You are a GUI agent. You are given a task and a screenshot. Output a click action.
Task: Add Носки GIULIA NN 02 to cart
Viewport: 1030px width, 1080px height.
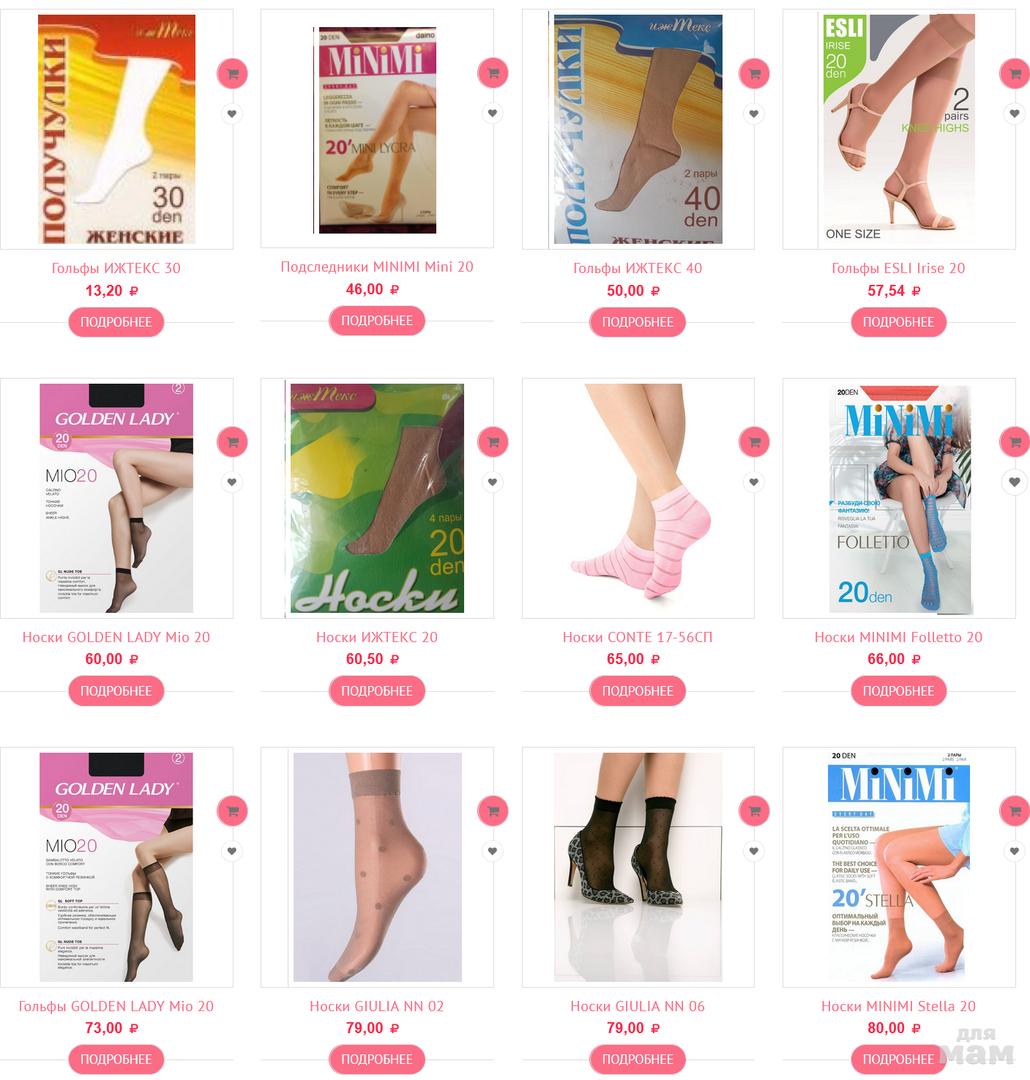pyautogui.click(x=492, y=811)
